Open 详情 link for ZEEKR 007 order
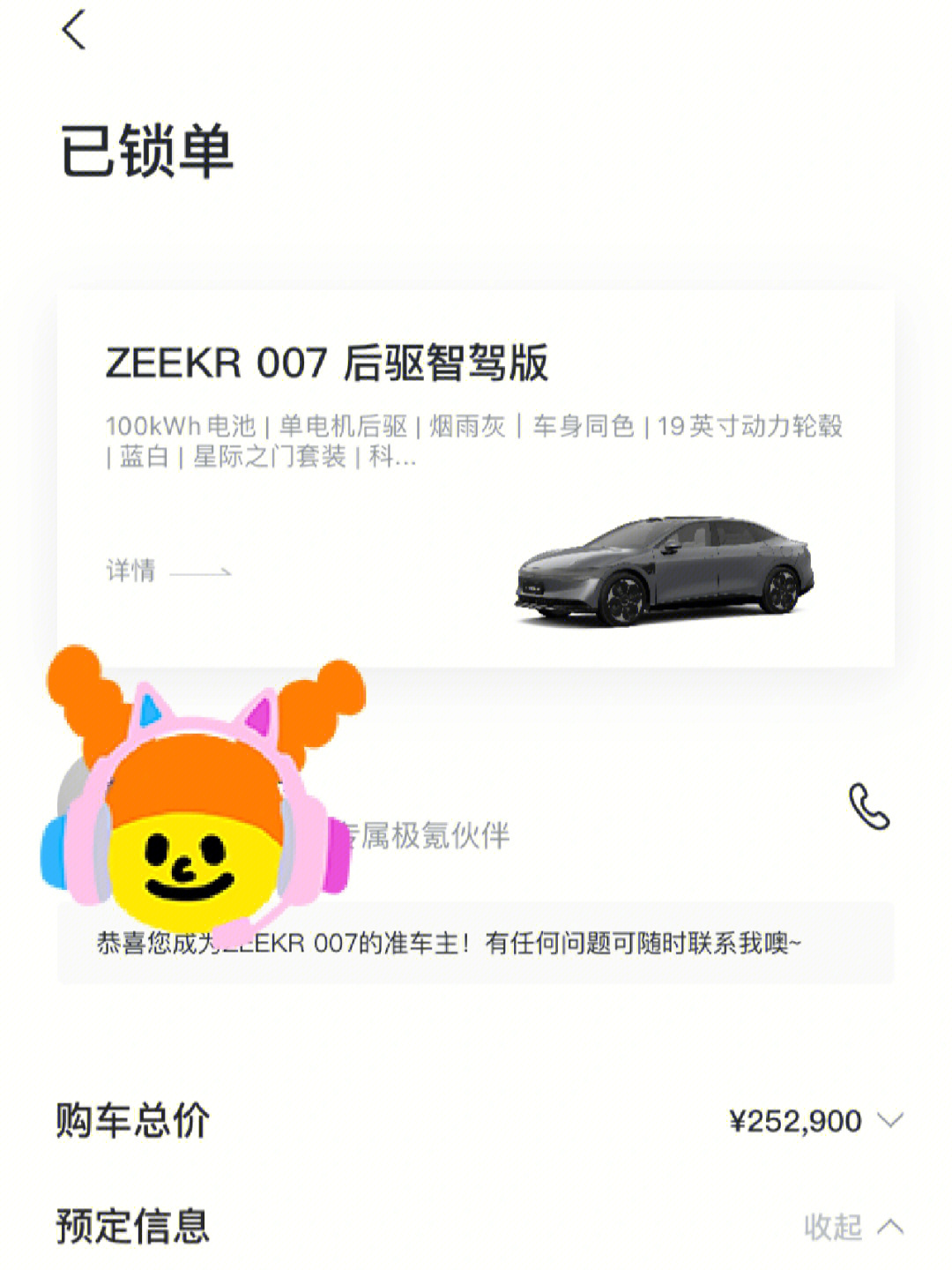The width and height of the screenshot is (952, 1270). point(166,571)
